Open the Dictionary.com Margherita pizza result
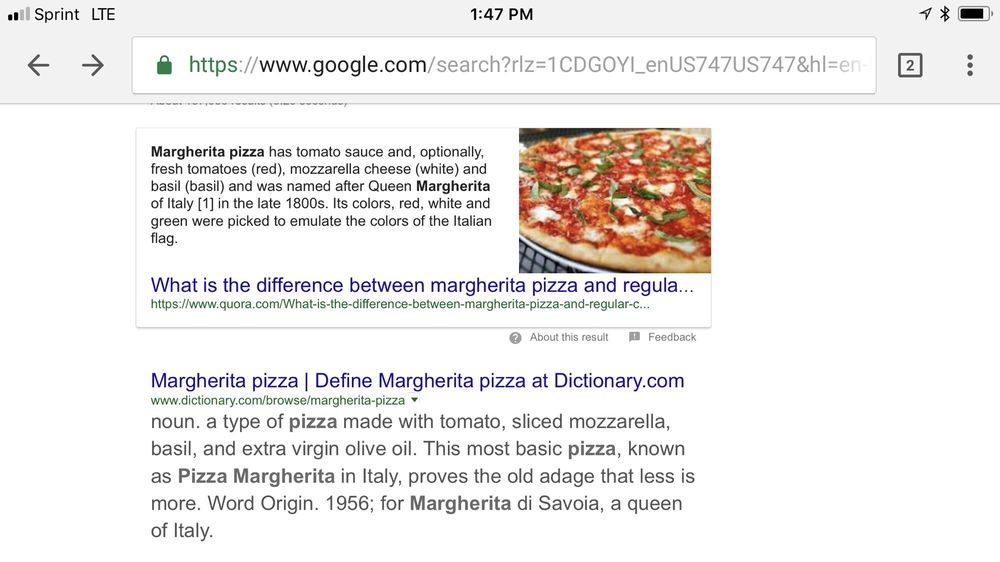 point(417,381)
